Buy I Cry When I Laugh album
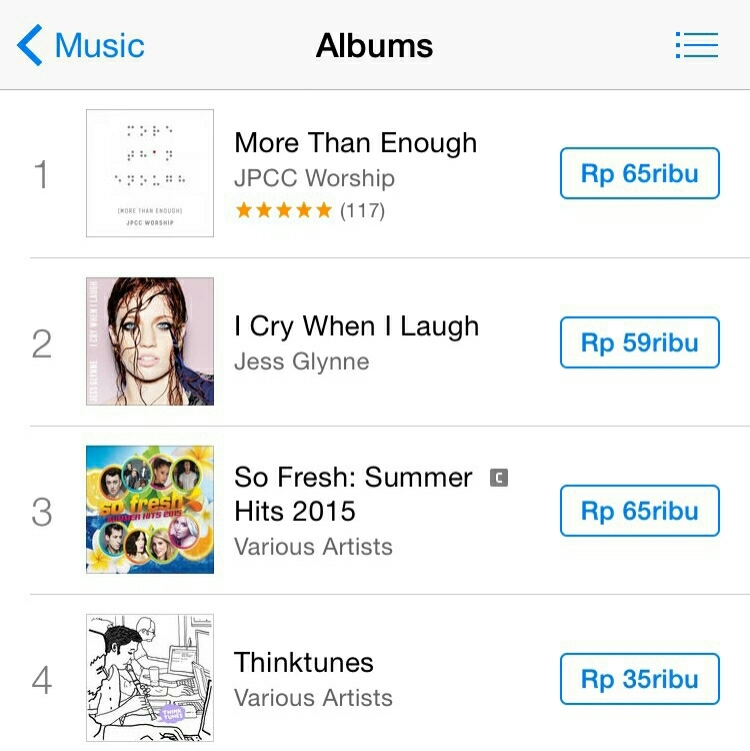The height and width of the screenshot is (751, 750). [x=639, y=343]
